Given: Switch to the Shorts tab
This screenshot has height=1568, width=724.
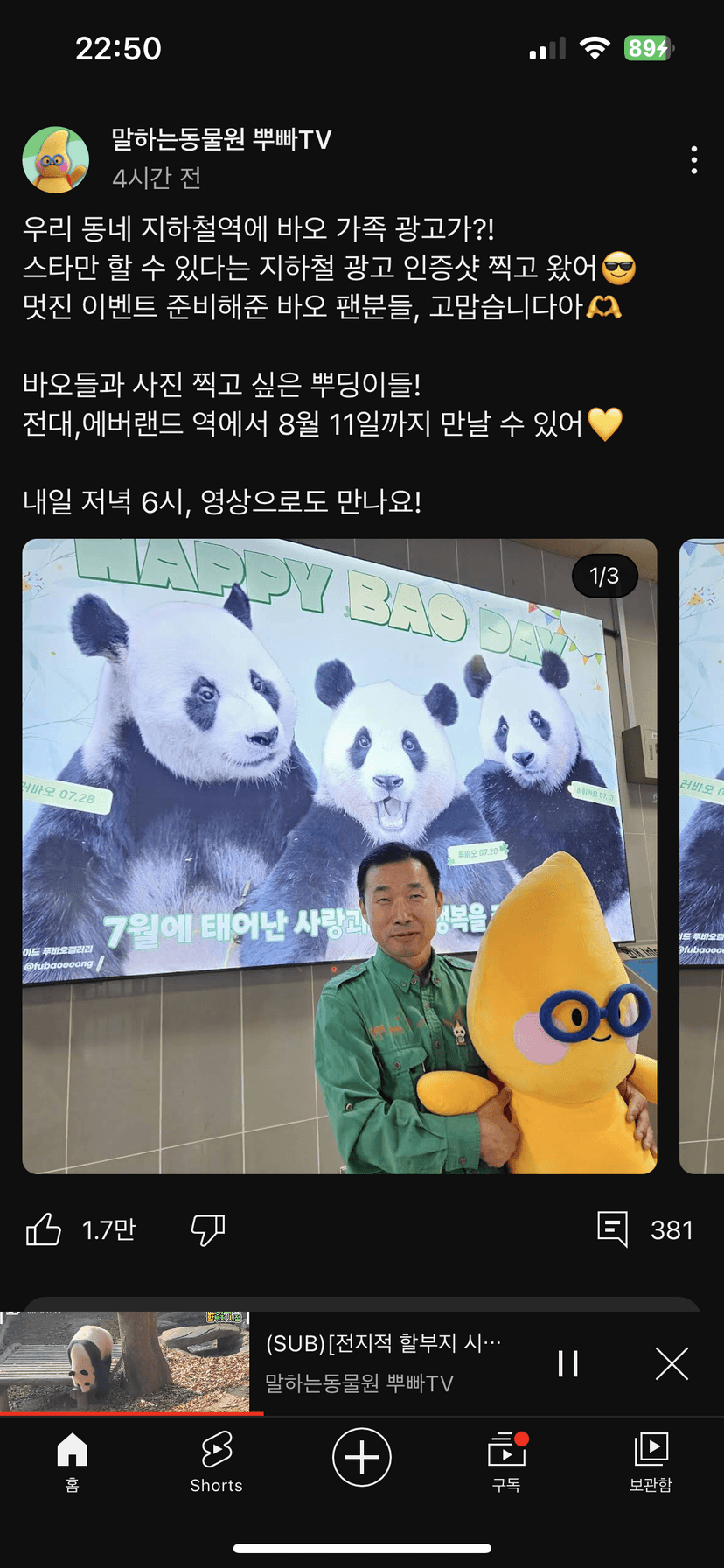Looking at the screenshot, I should [216, 1462].
